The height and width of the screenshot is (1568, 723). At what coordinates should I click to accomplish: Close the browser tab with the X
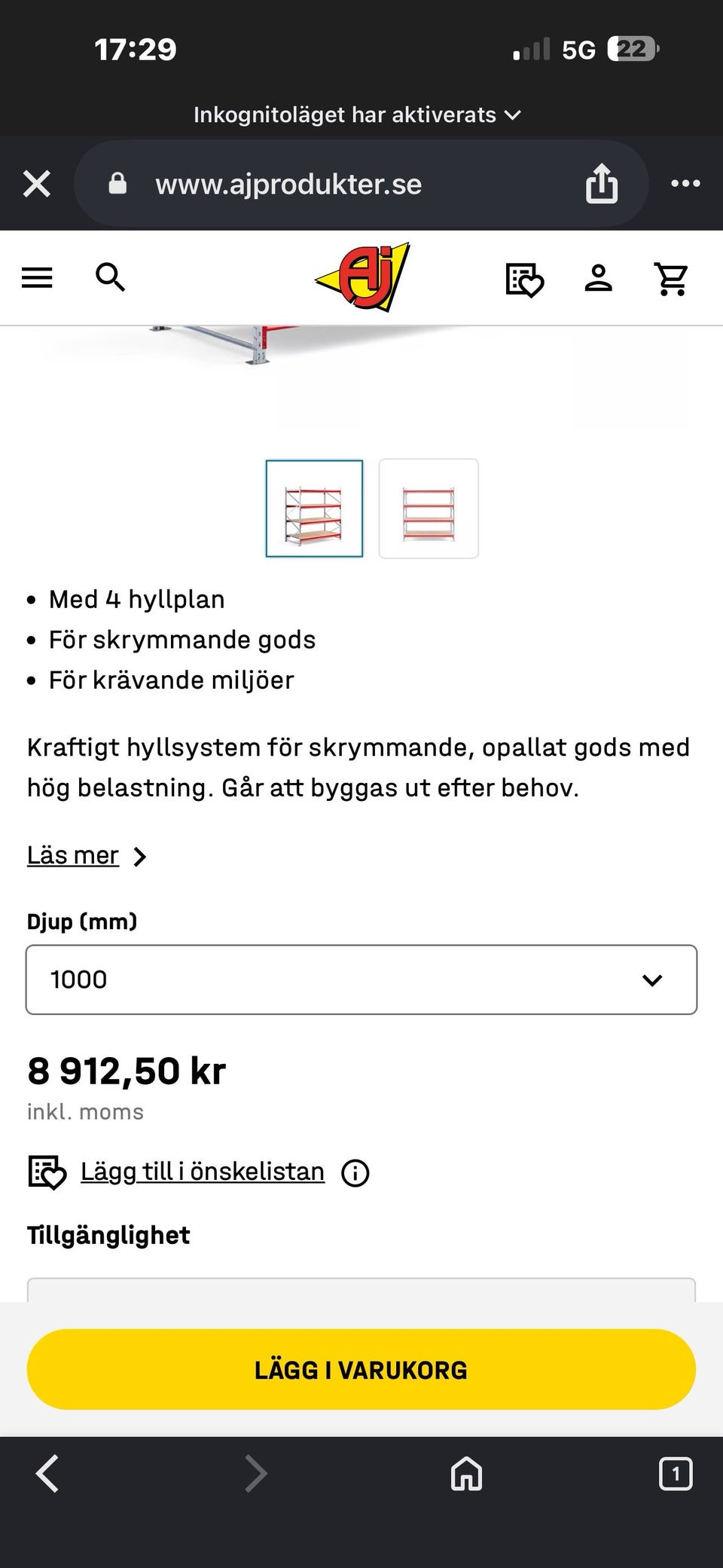point(36,184)
